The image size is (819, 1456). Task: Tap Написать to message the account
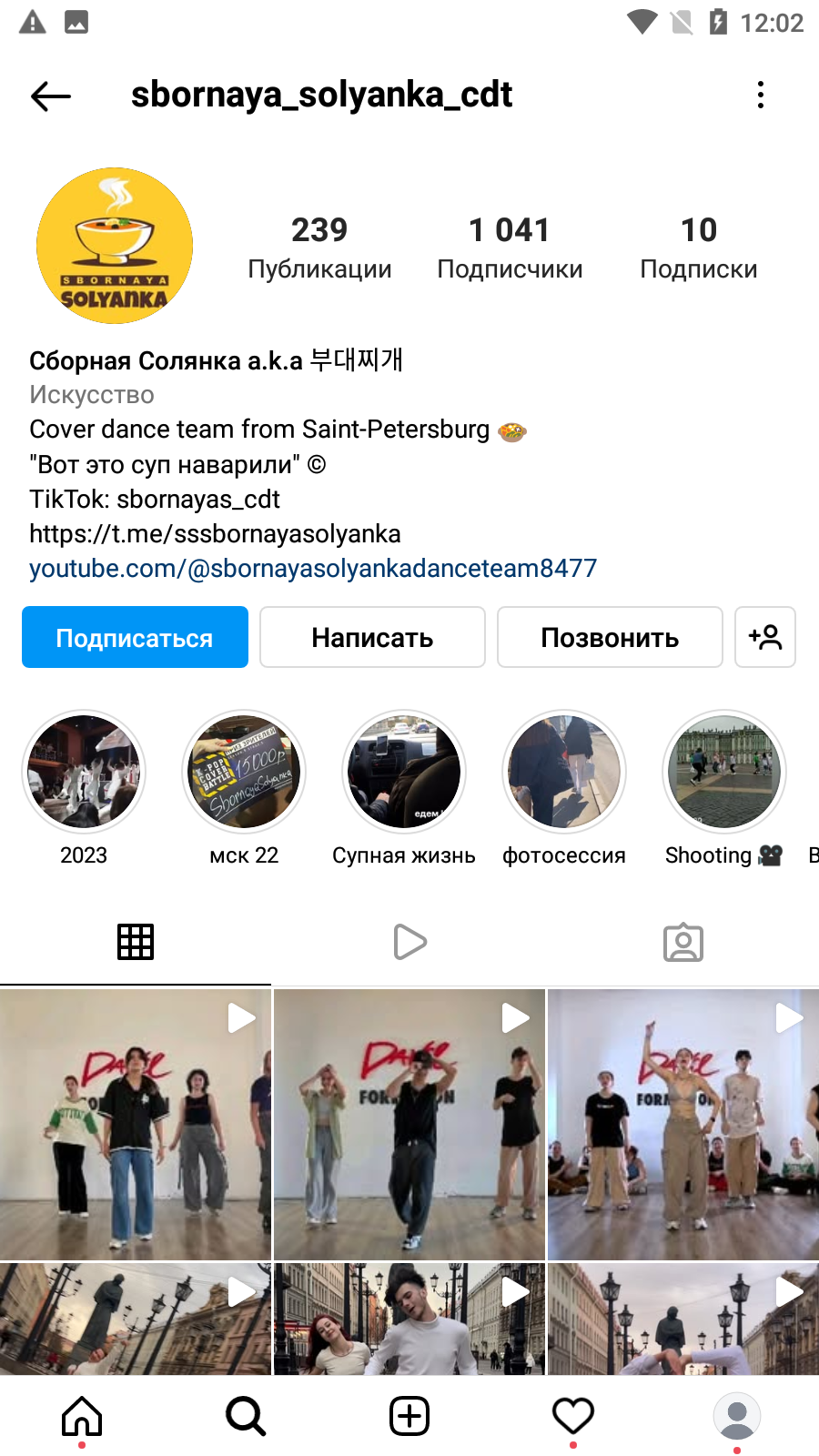[372, 637]
